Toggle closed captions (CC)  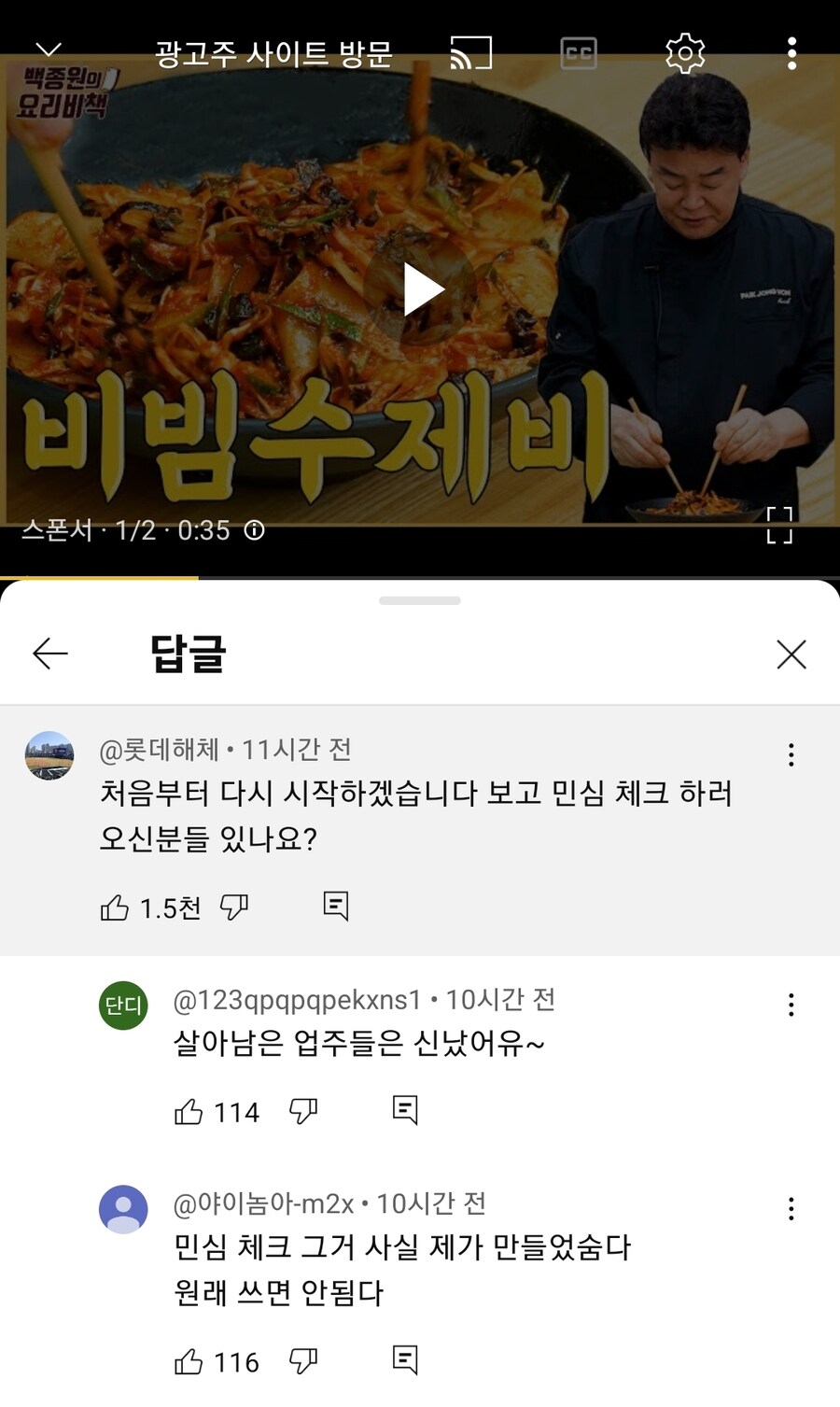tap(579, 53)
